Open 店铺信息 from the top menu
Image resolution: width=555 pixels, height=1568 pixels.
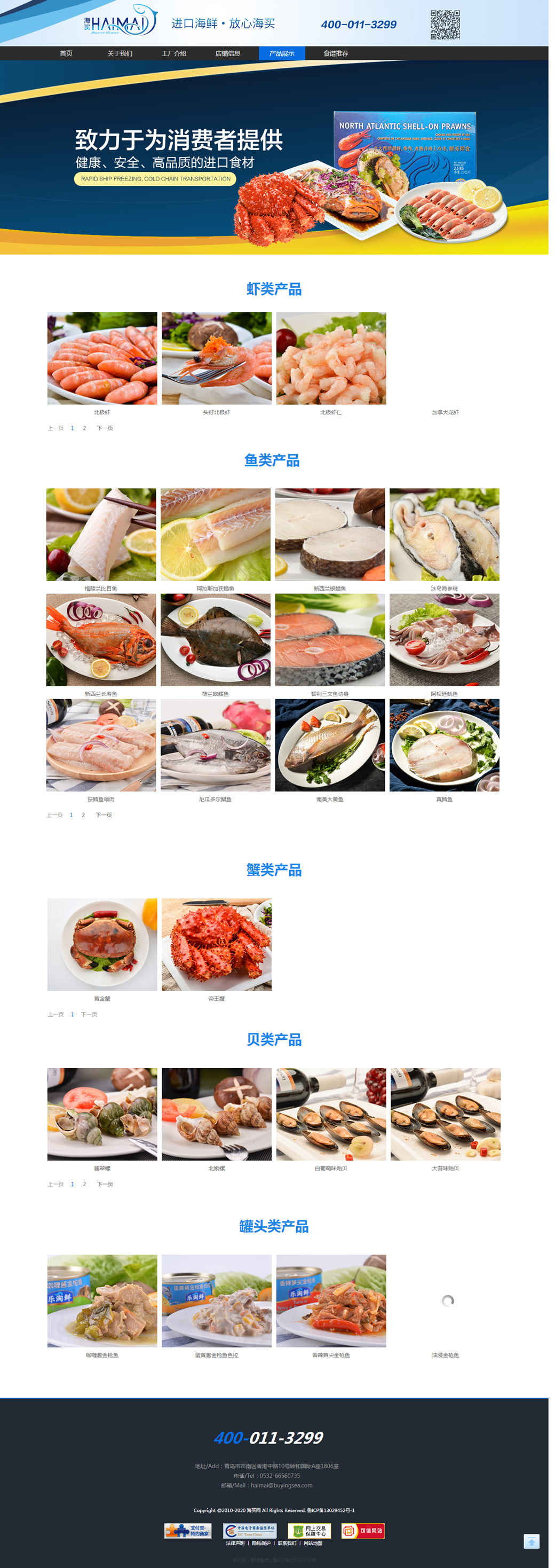tap(227, 53)
